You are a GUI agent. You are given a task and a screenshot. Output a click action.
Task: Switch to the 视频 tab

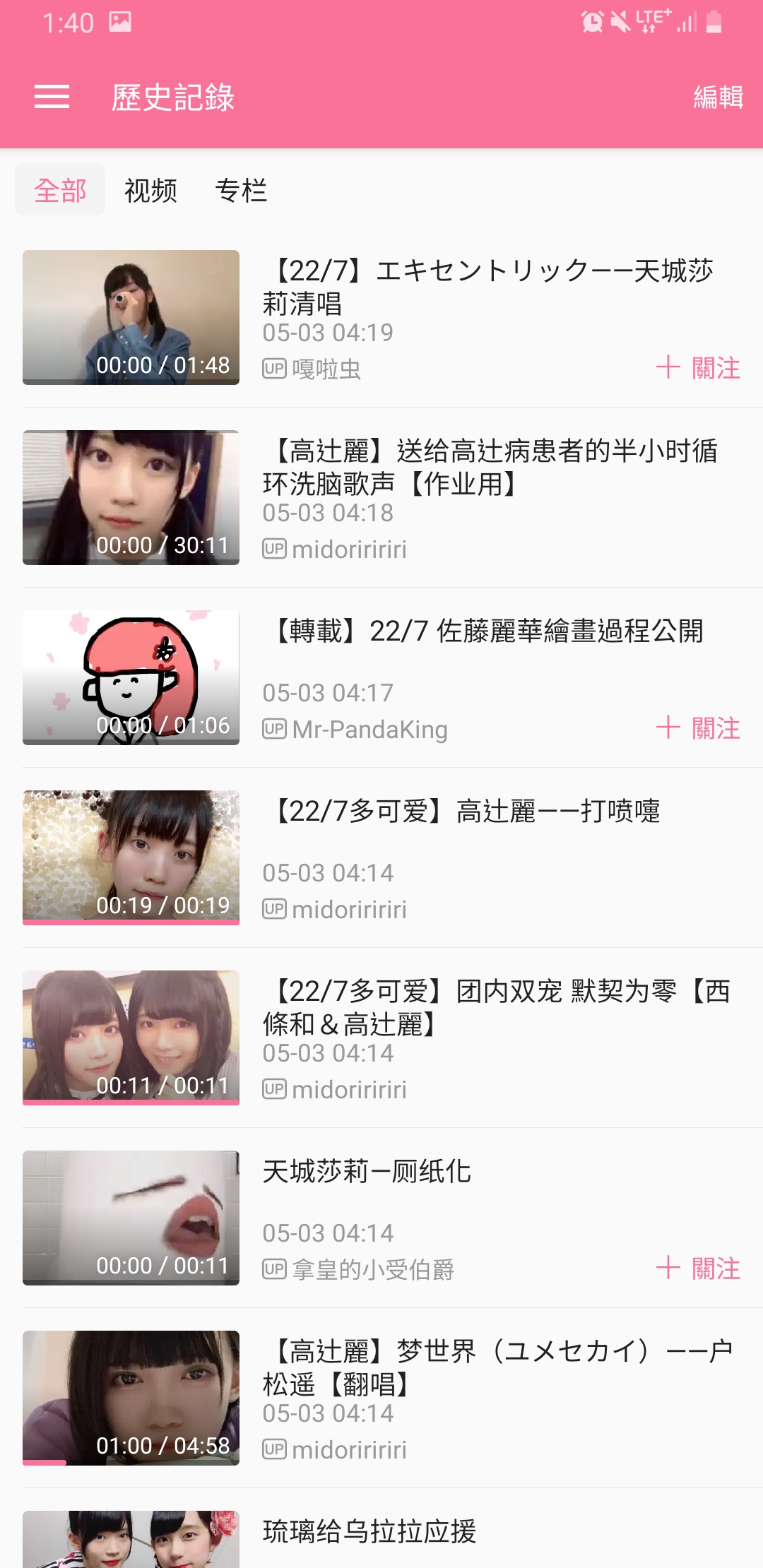coord(150,190)
